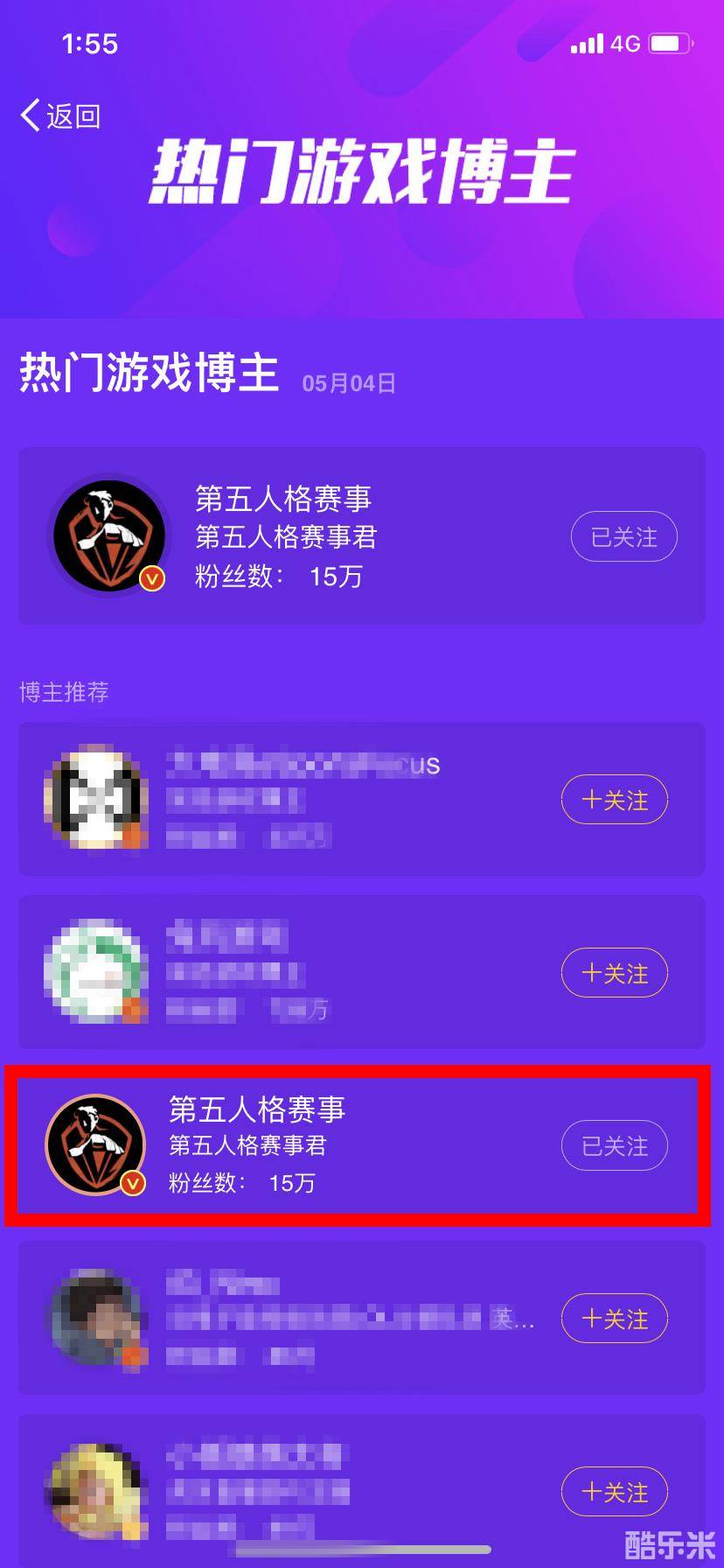Follow the blogger whose name ends in "us"
Image resolution: width=724 pixels, height=1568 pixels.
614,800
